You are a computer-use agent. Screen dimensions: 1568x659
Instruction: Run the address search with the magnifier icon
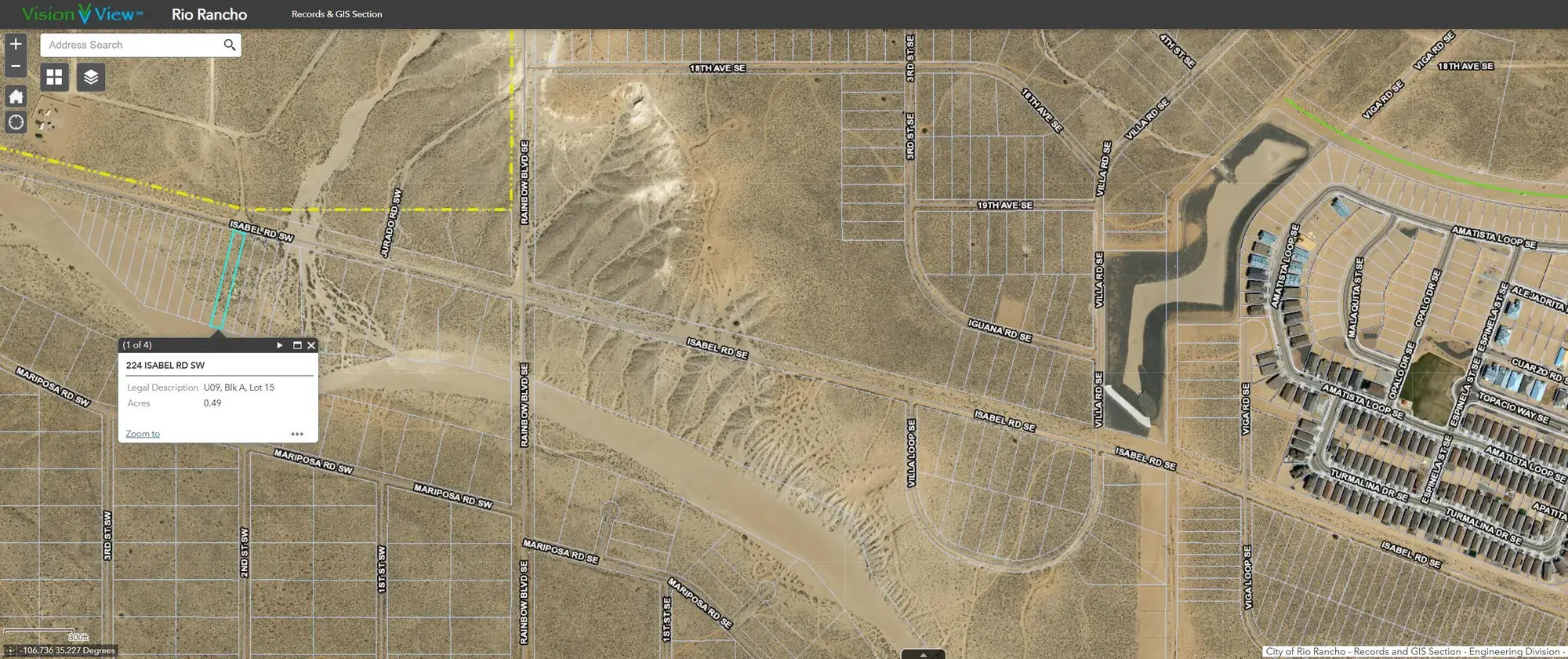pyautogui.click(x=230, y=46)
